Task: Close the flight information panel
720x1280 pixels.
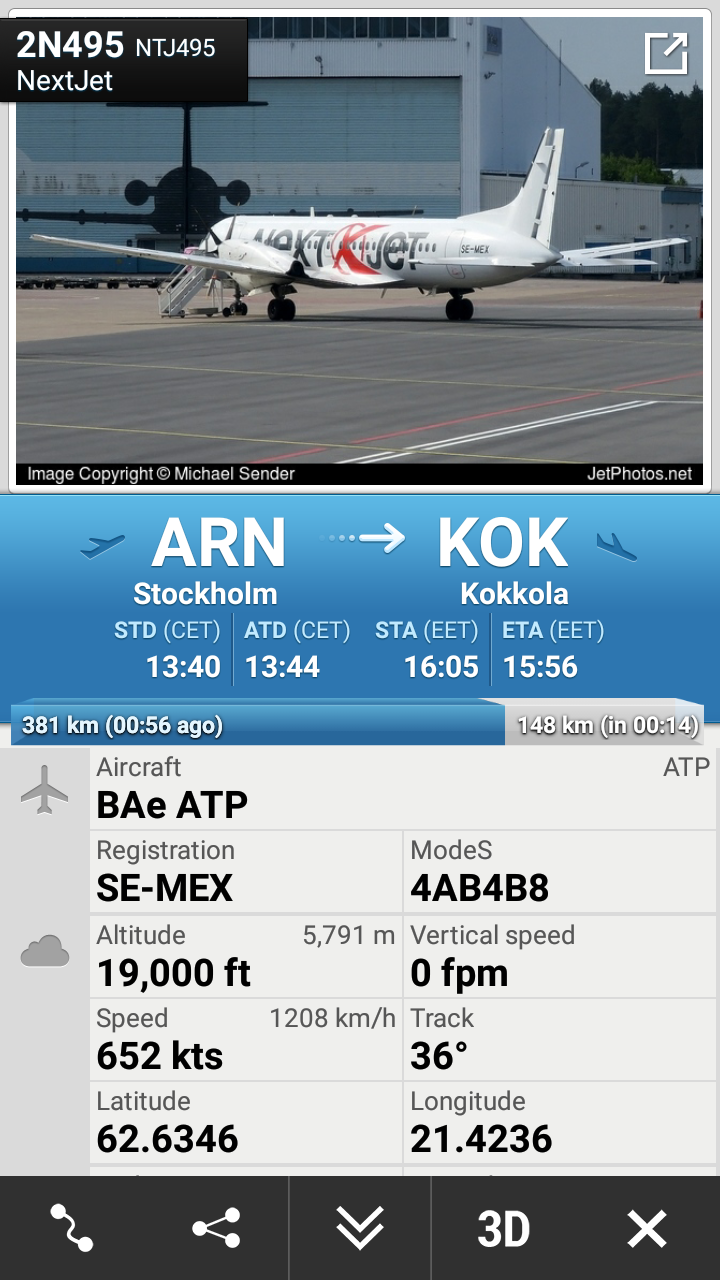Action: [x=646, y=1228]
